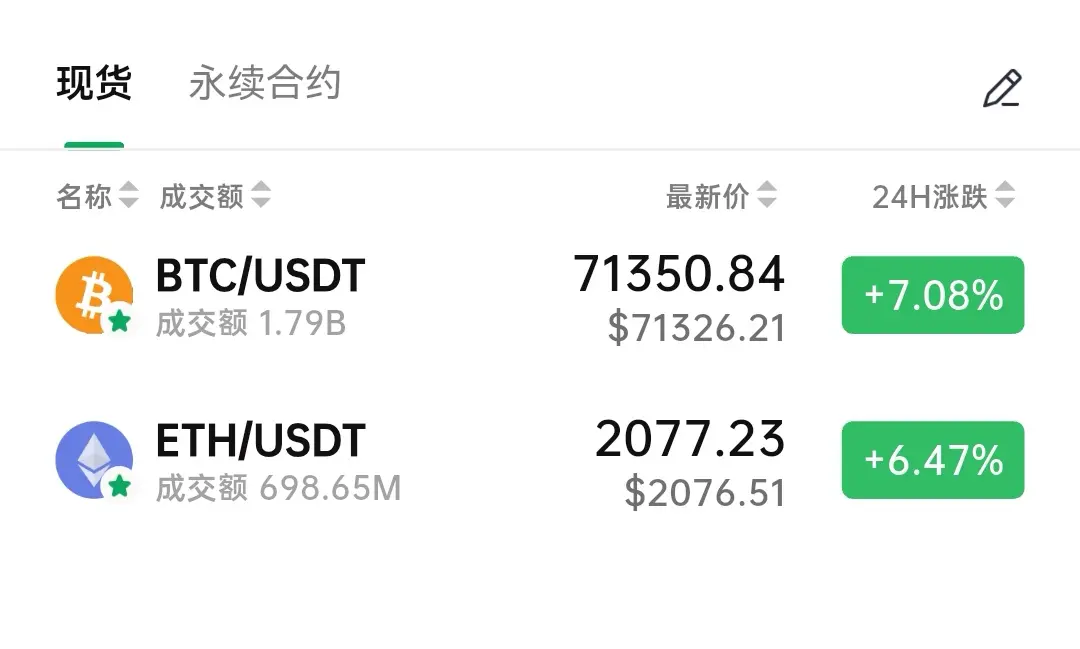Tap the +6.47% change badge for ETH/USDT
The height and width of the screenshot is (649, 1080).
pyautogui.click(x=932, y=460)
